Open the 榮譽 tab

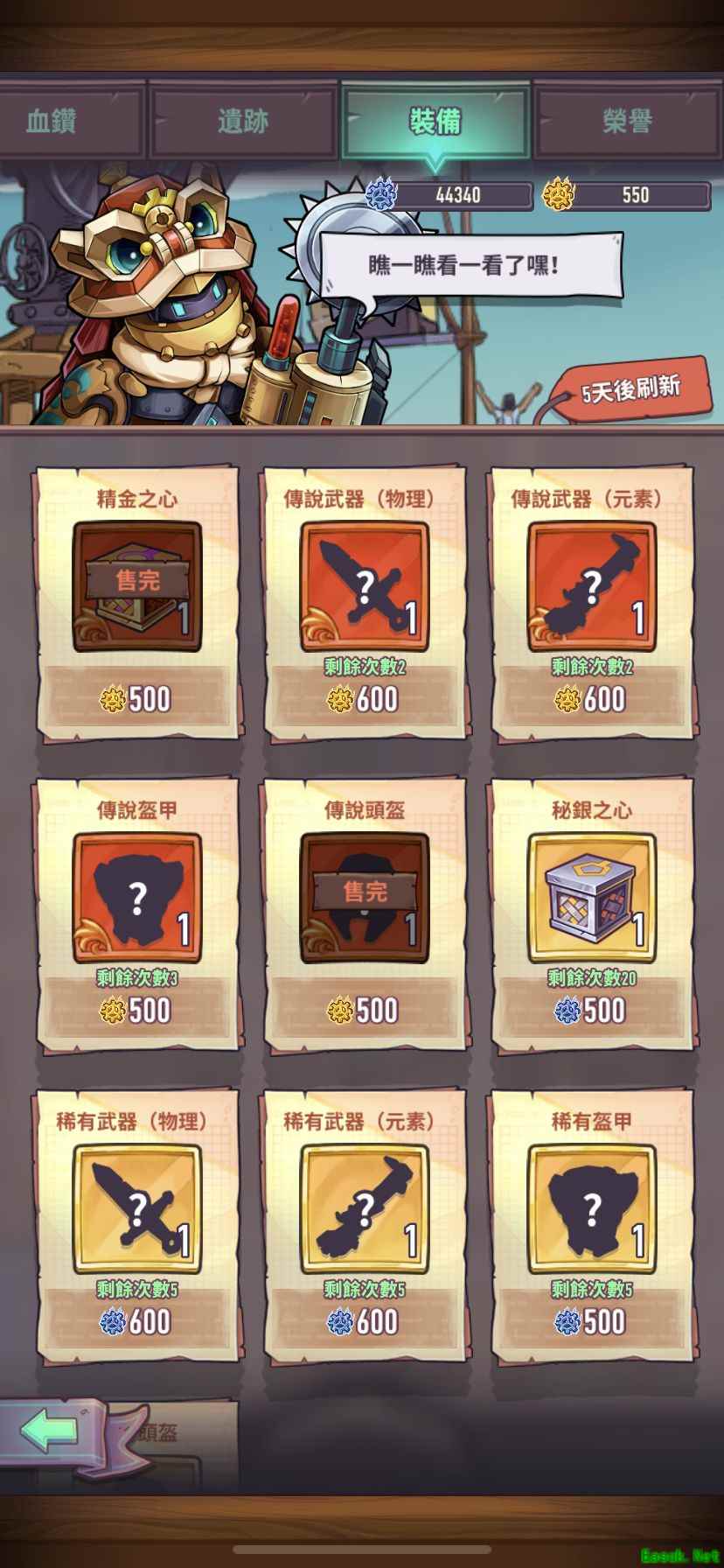627,121
